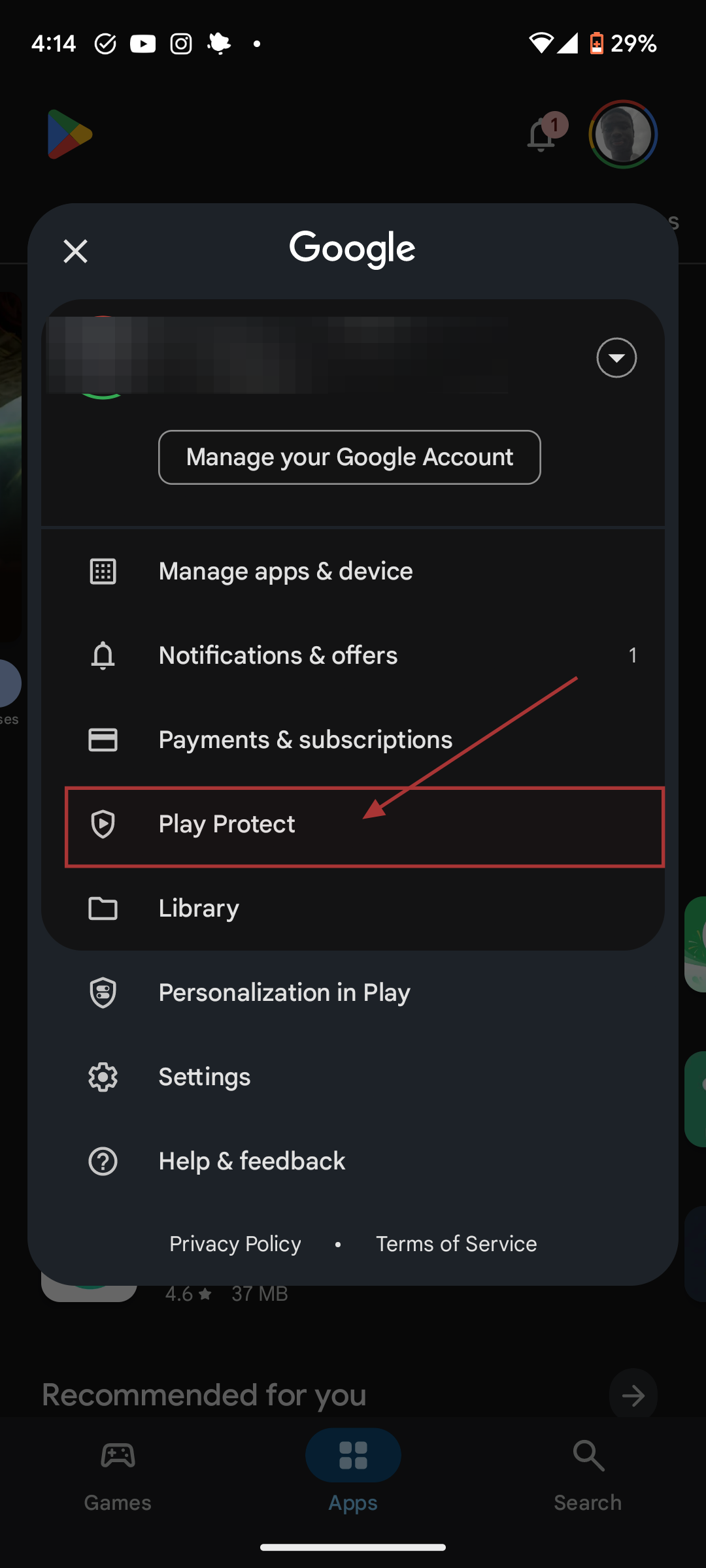
Task: Open Notifications & offers
Action: tap(278, 655)
